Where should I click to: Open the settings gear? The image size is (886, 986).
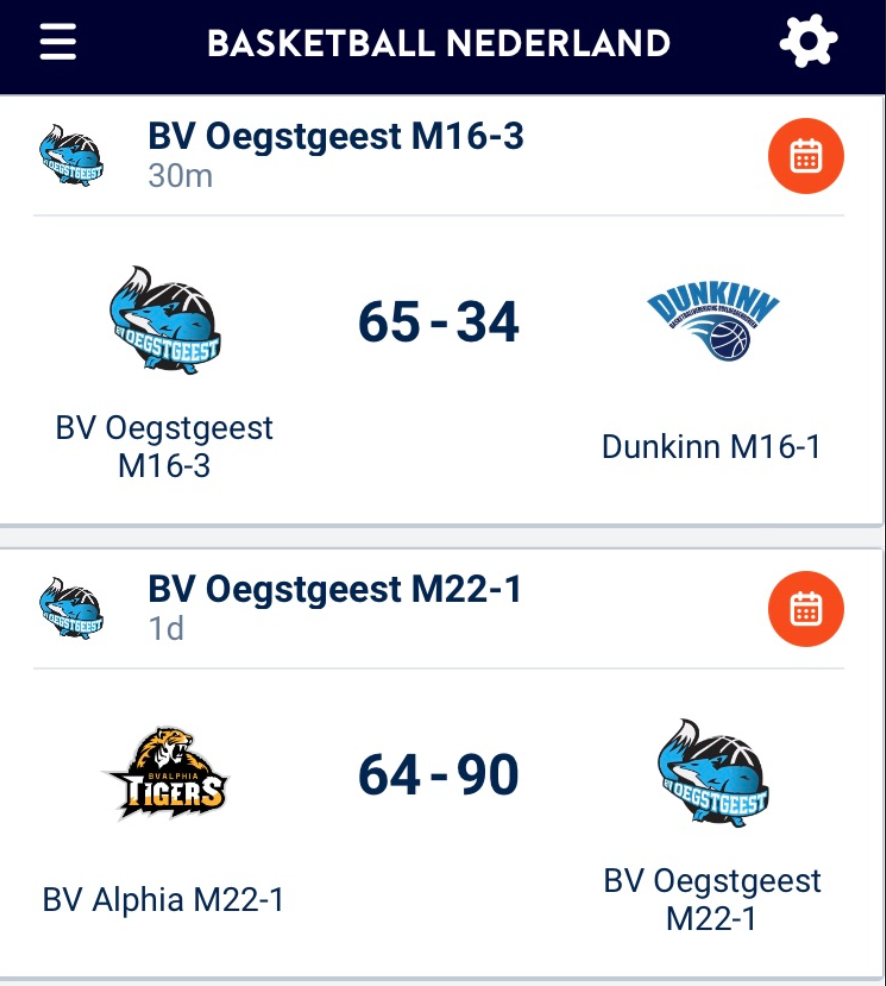tap(808, 42)
